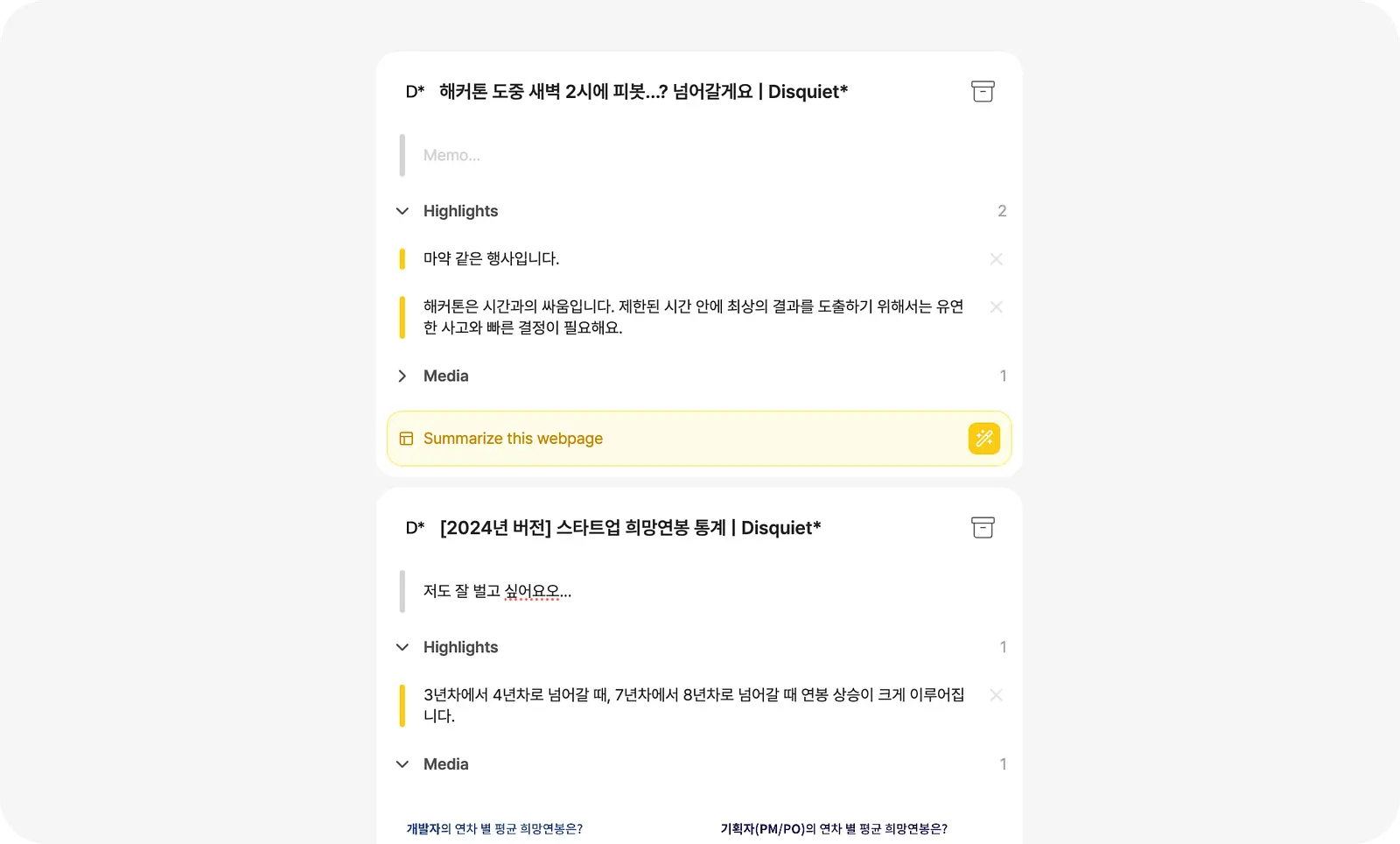Remove the 3년차에서 4년차로 highlight

[x=996, y=695]
